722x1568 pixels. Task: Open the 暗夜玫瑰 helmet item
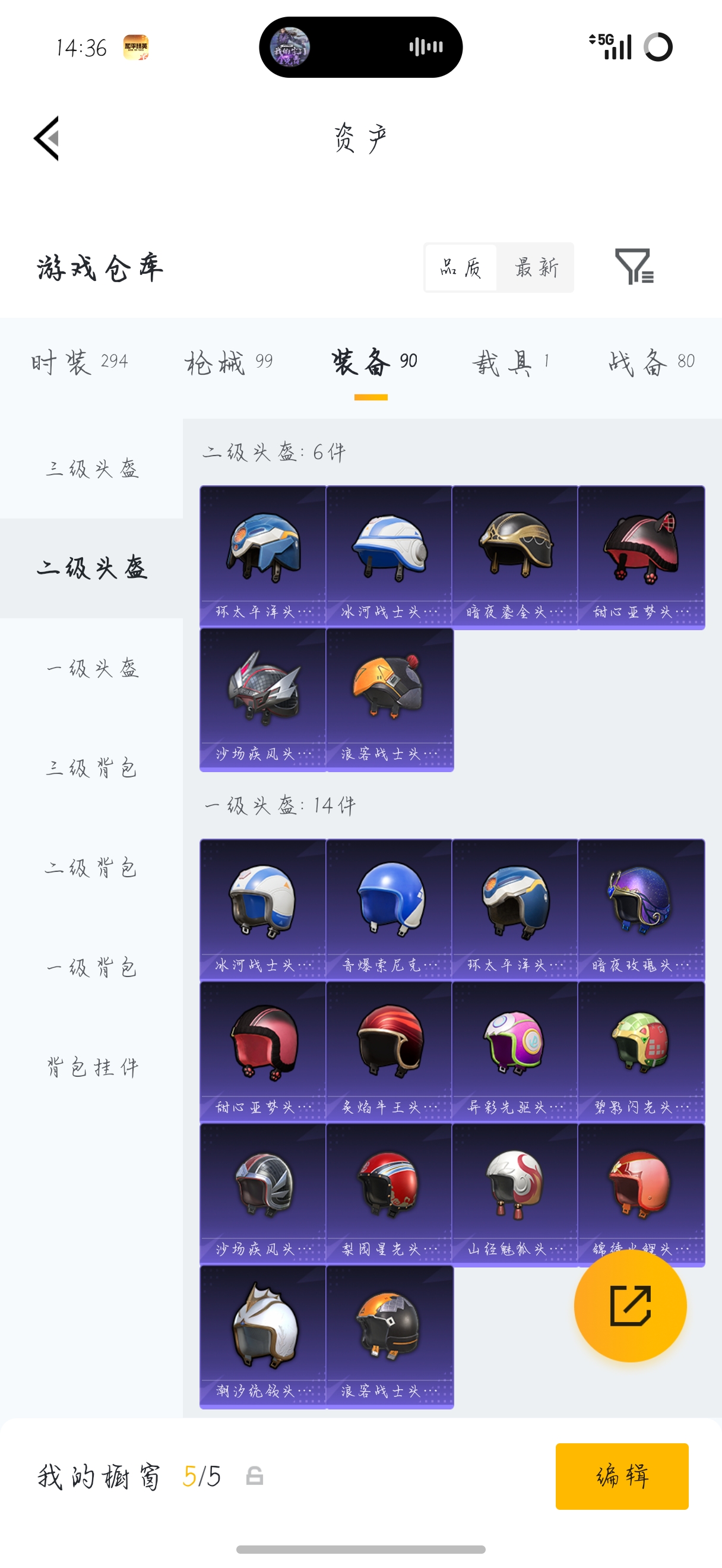641,909
